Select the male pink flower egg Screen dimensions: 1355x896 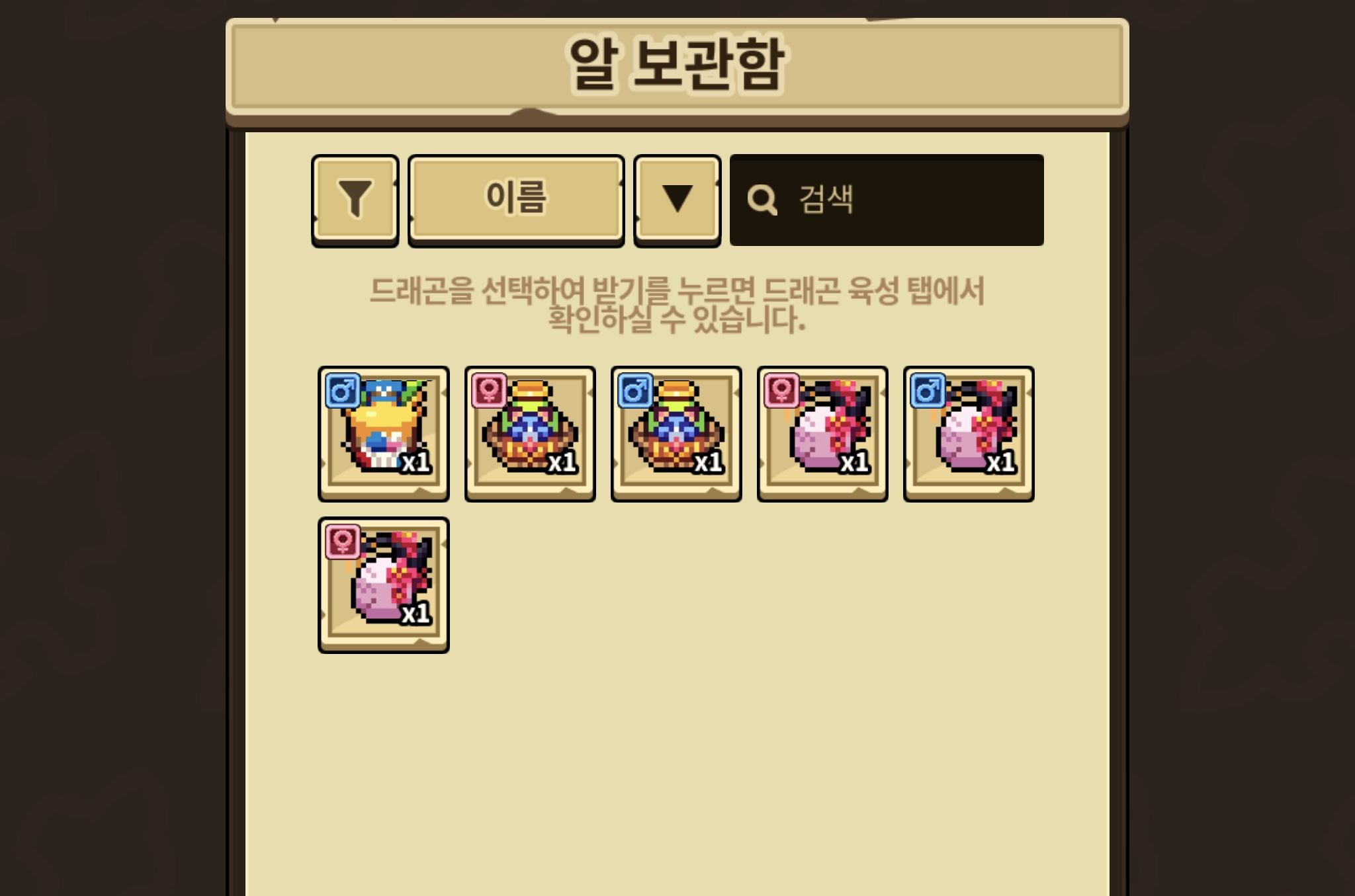[969, 434]
